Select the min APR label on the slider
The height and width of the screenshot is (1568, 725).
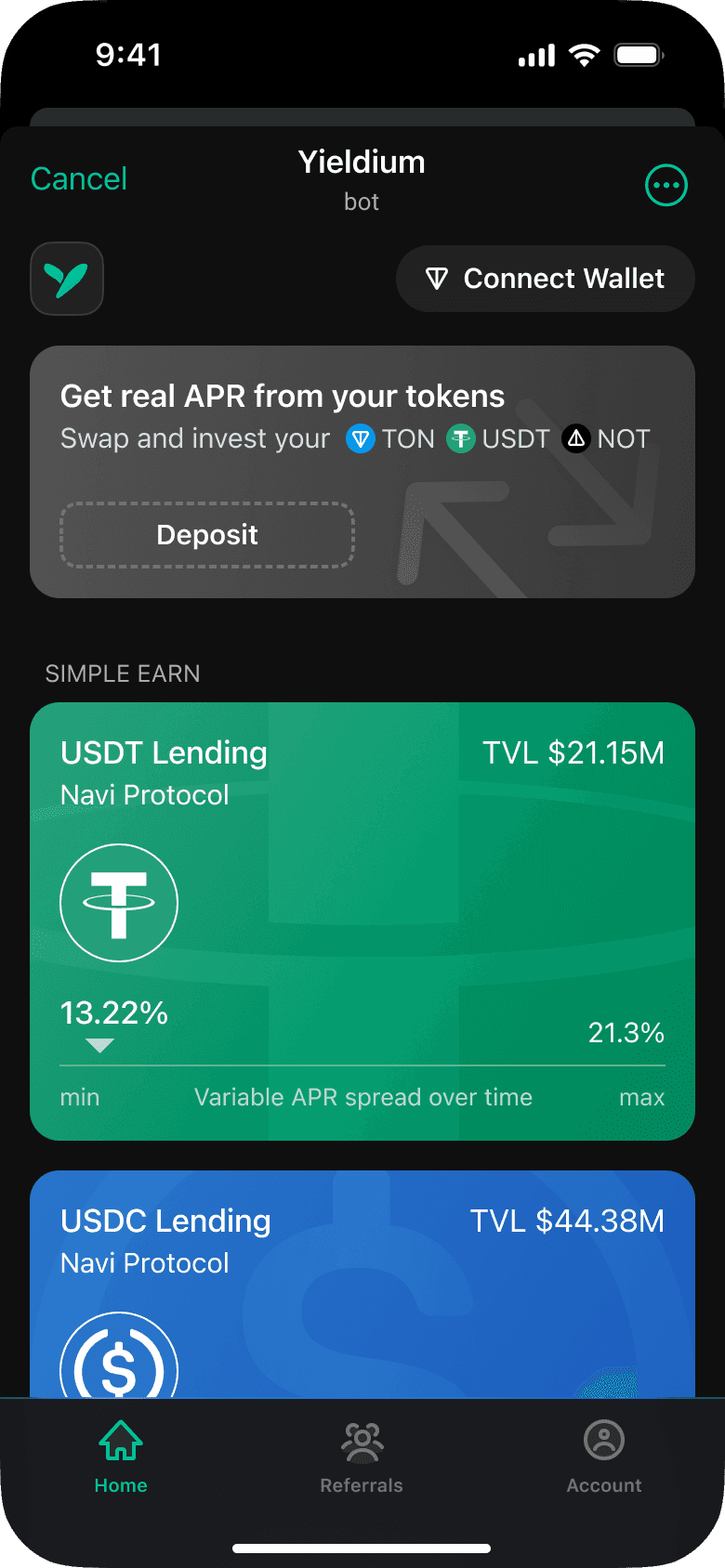pos(80,1097)
